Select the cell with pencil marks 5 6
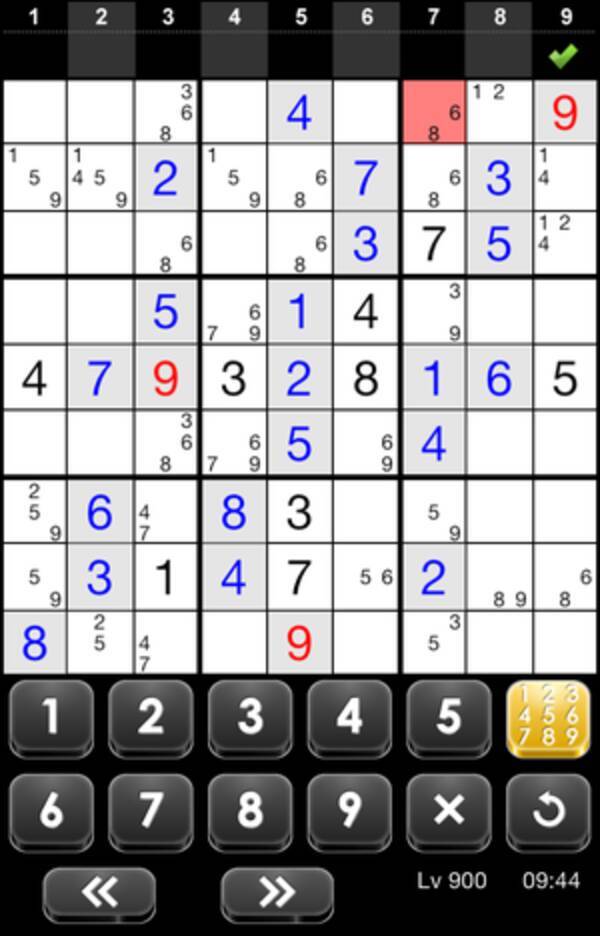 (x=366, y=577)
